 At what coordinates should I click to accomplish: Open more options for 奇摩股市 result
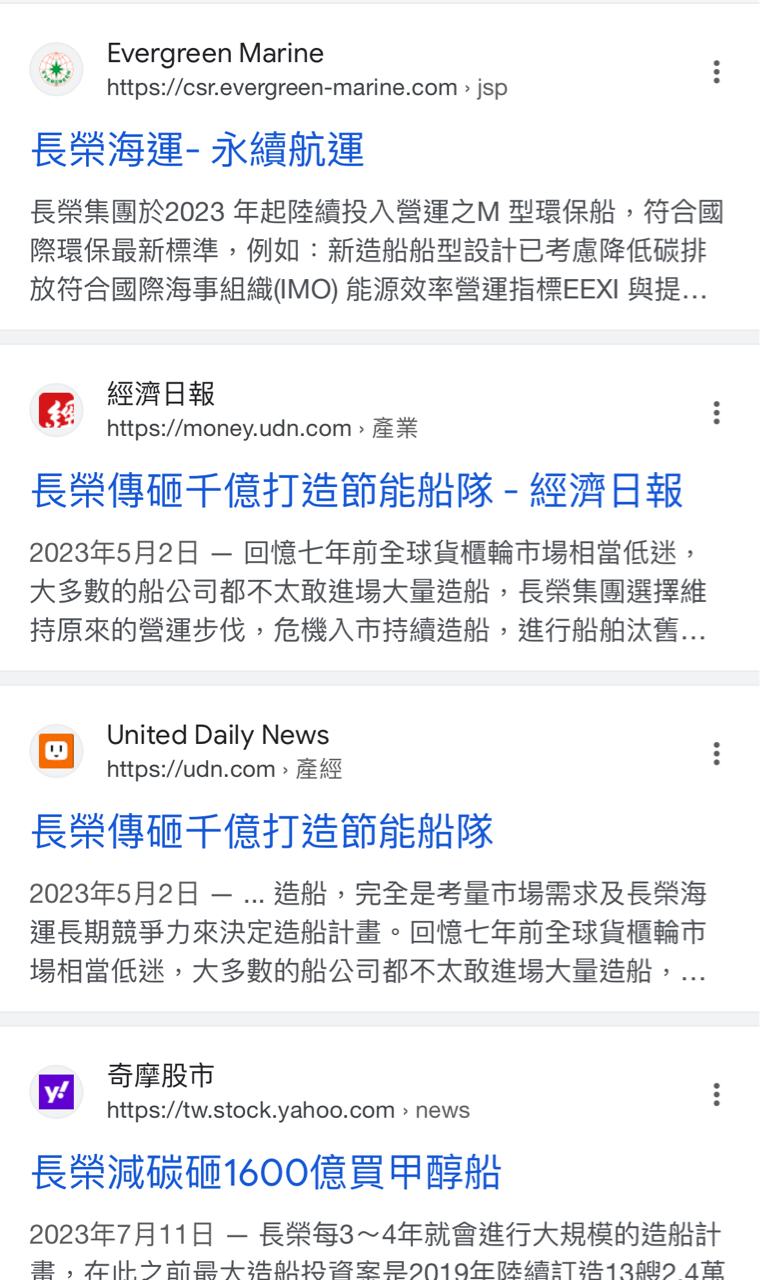(x=716, y=1094)
